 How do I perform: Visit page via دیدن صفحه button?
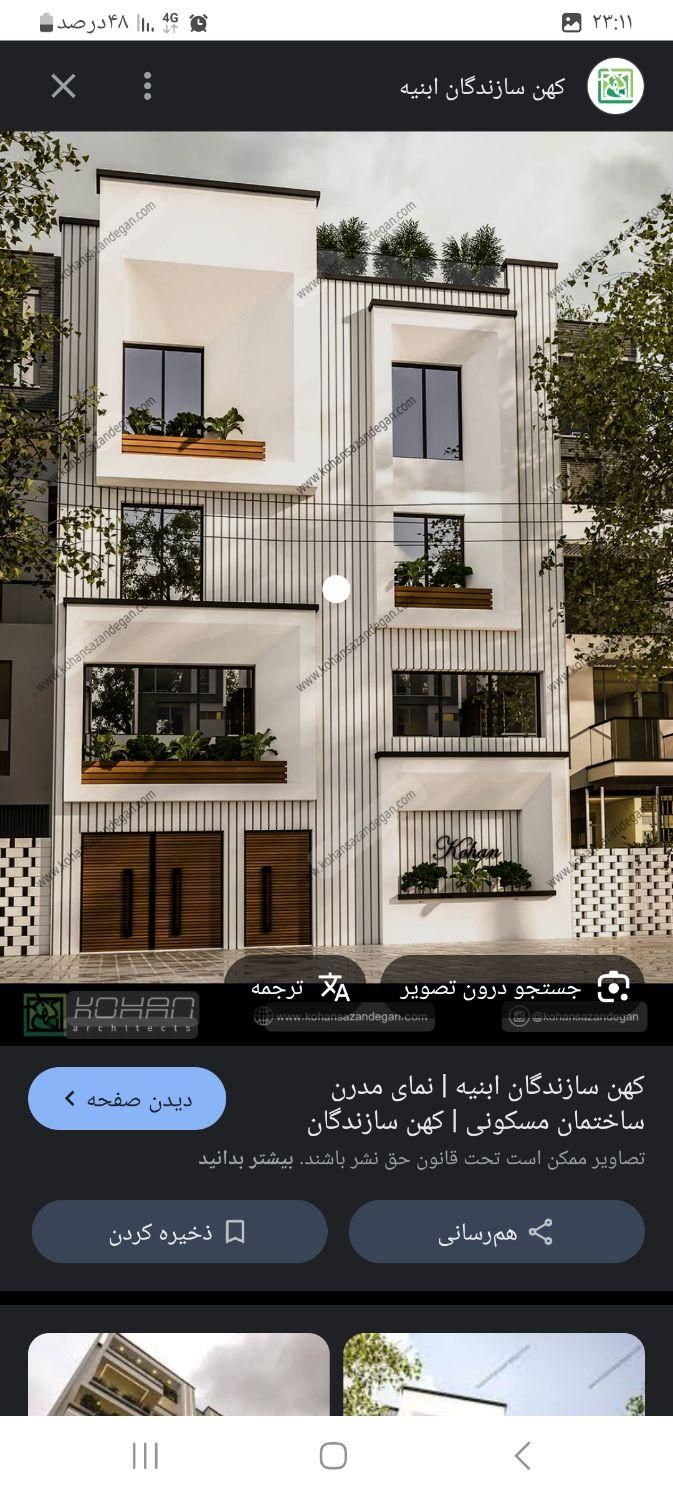tap(127, 1099)
